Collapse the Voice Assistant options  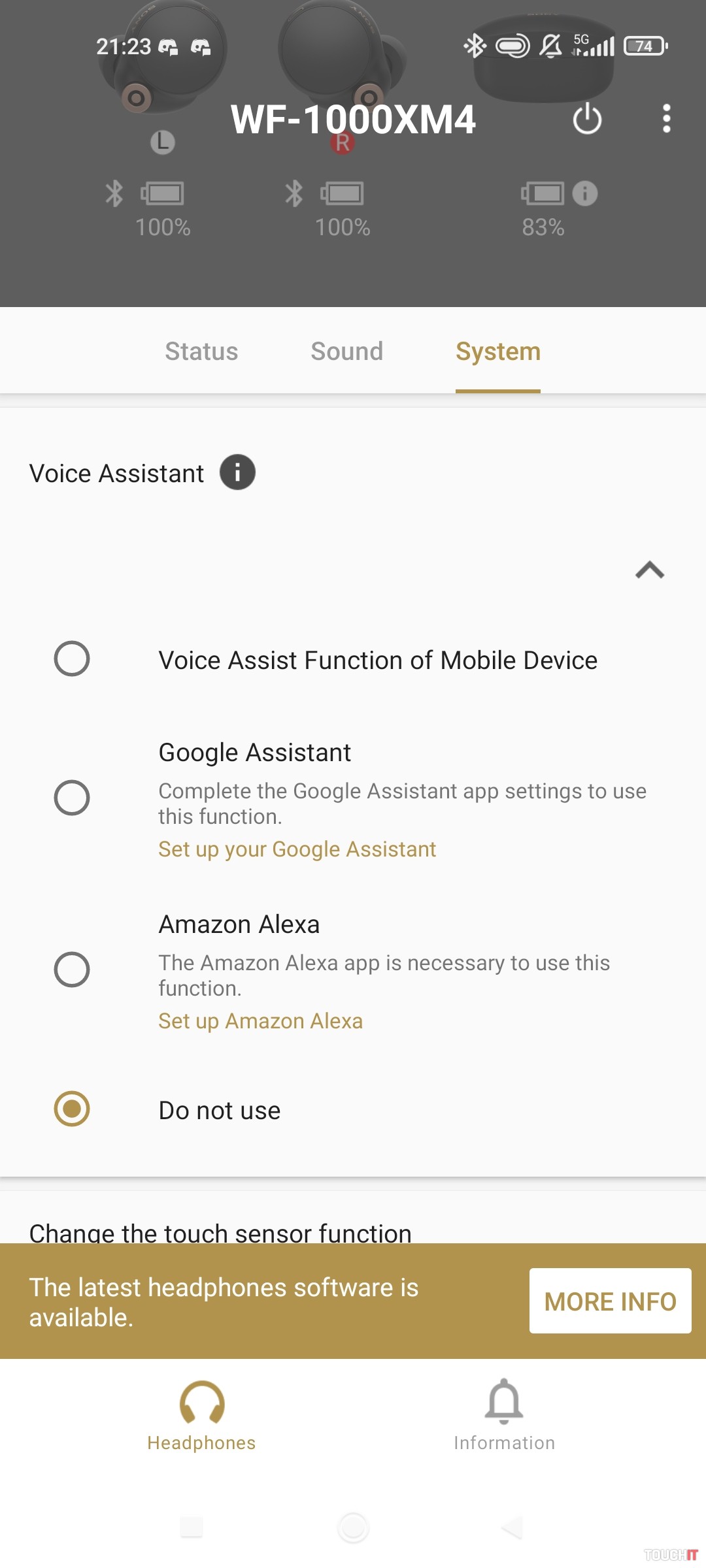click(x=649, y=570)
